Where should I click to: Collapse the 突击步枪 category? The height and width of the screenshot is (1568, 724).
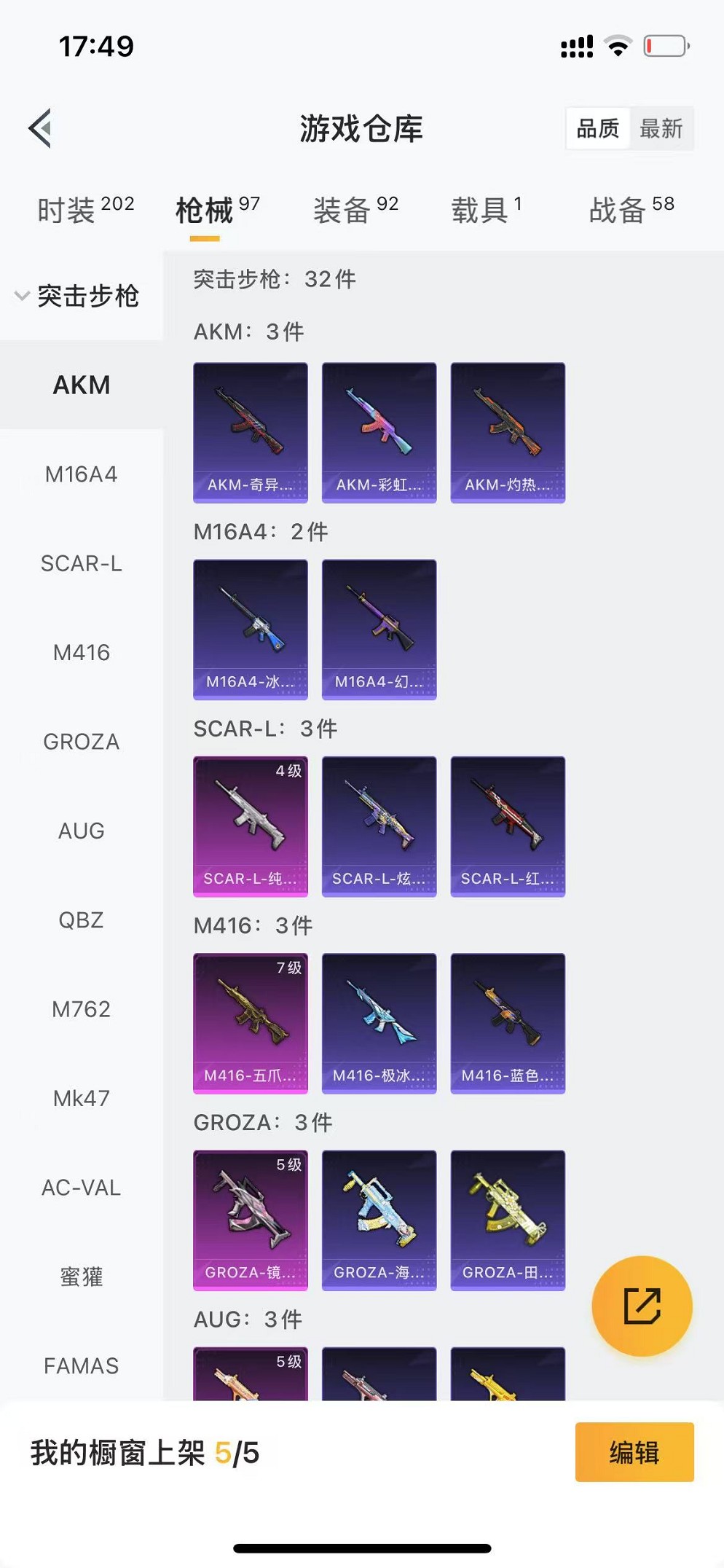click(79, 295)
